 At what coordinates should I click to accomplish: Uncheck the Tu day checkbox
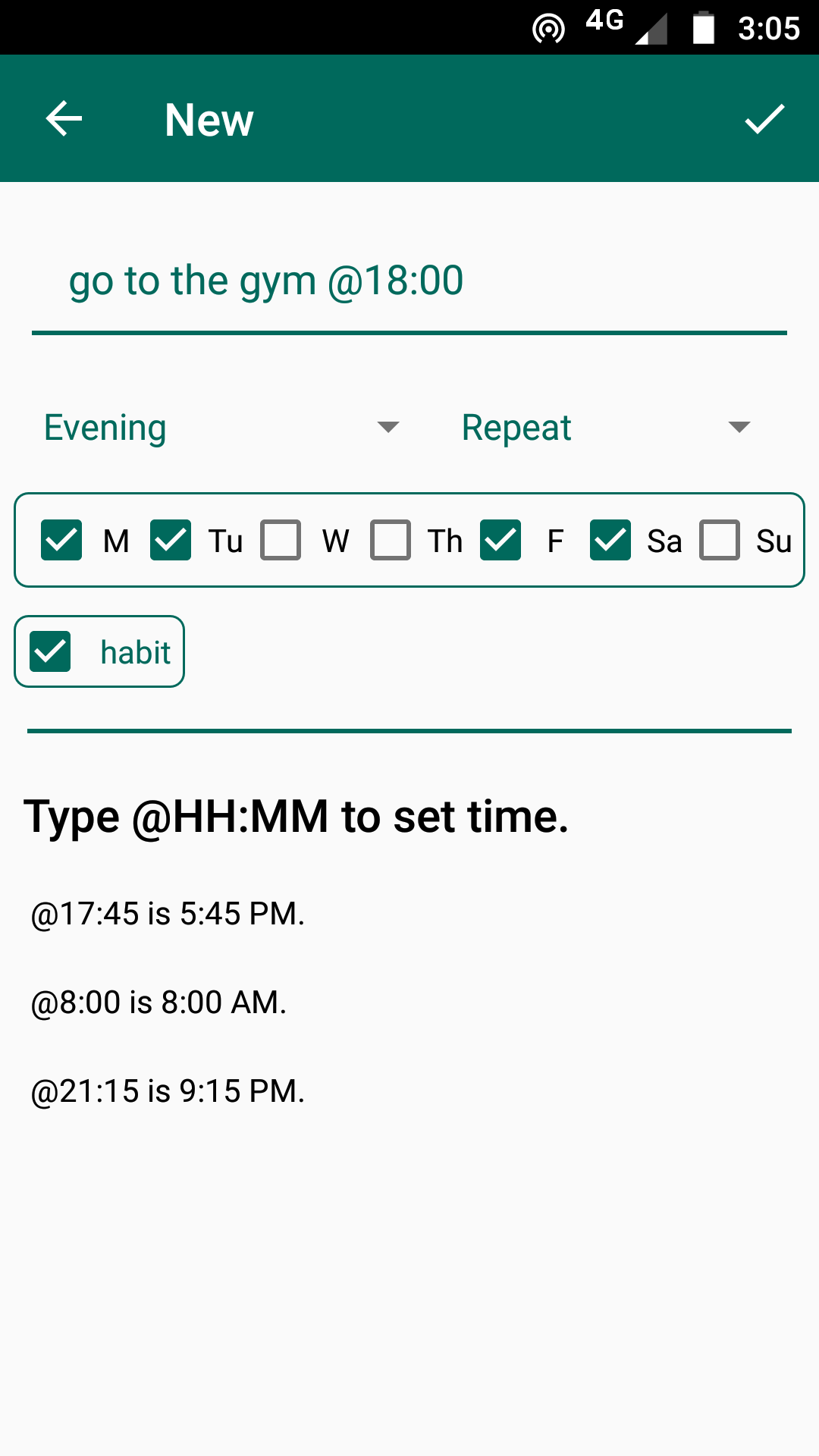[x=171, y=540]
